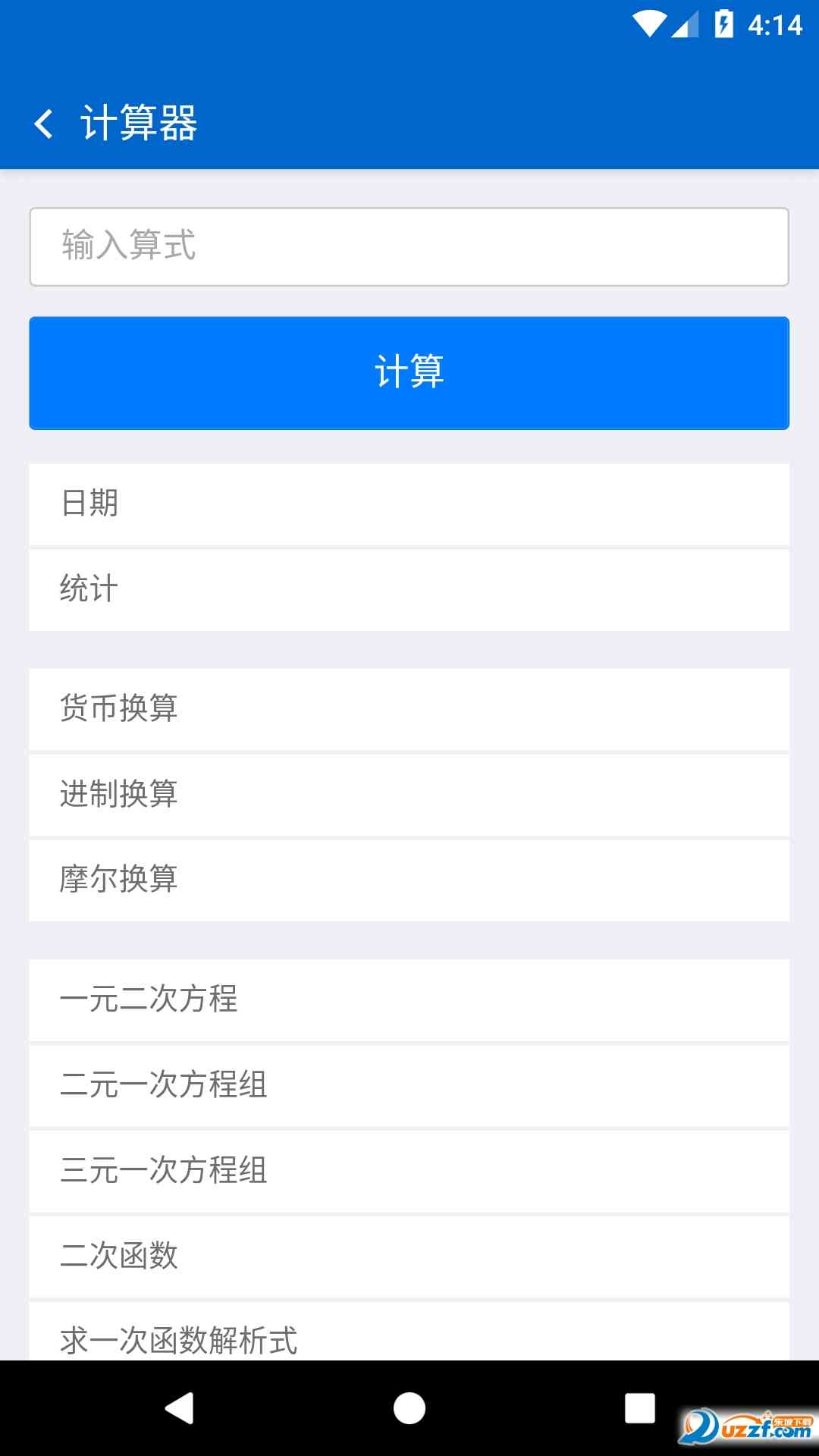
Task: Tap the 二次函数 entry
Action: (x=409, y=1257)
